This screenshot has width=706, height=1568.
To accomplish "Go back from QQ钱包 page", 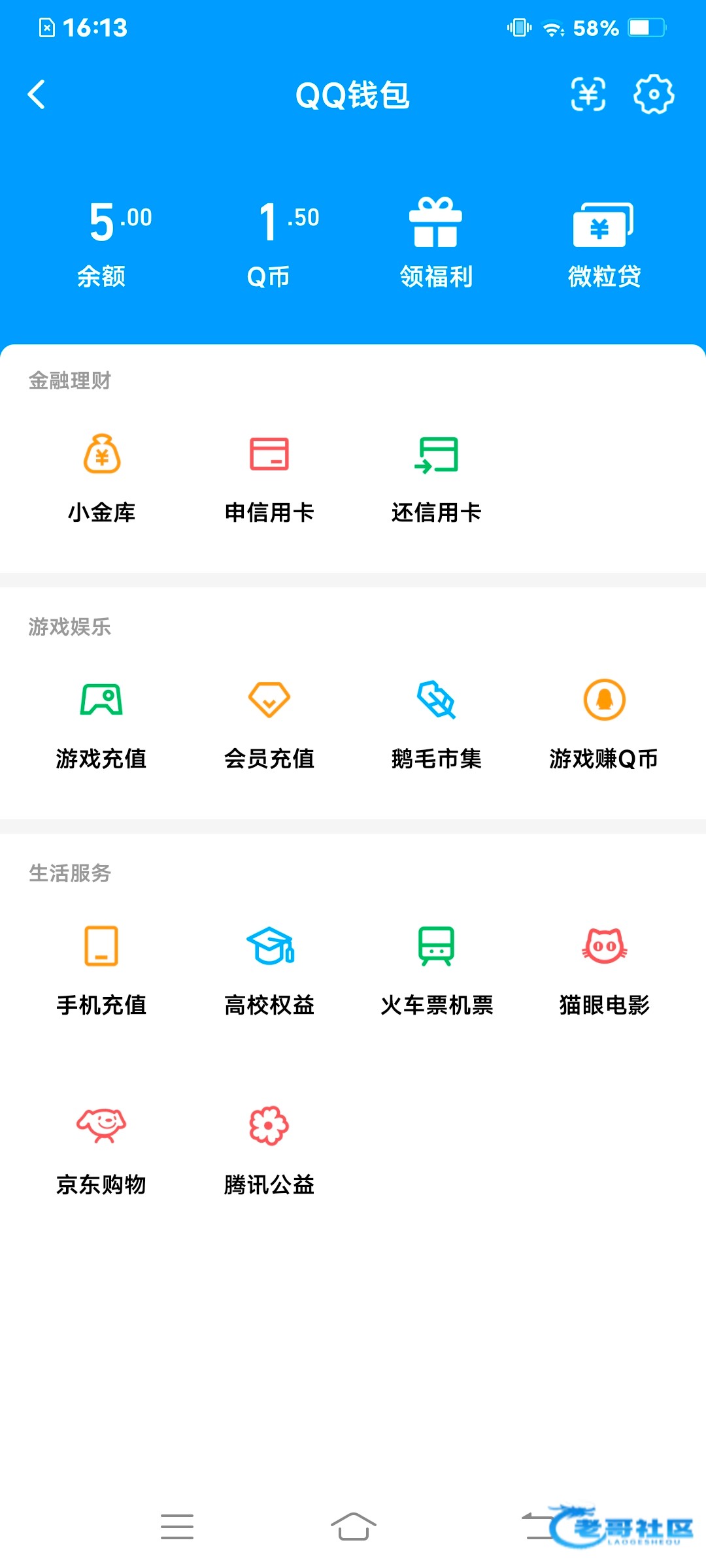I will [37, 95].
